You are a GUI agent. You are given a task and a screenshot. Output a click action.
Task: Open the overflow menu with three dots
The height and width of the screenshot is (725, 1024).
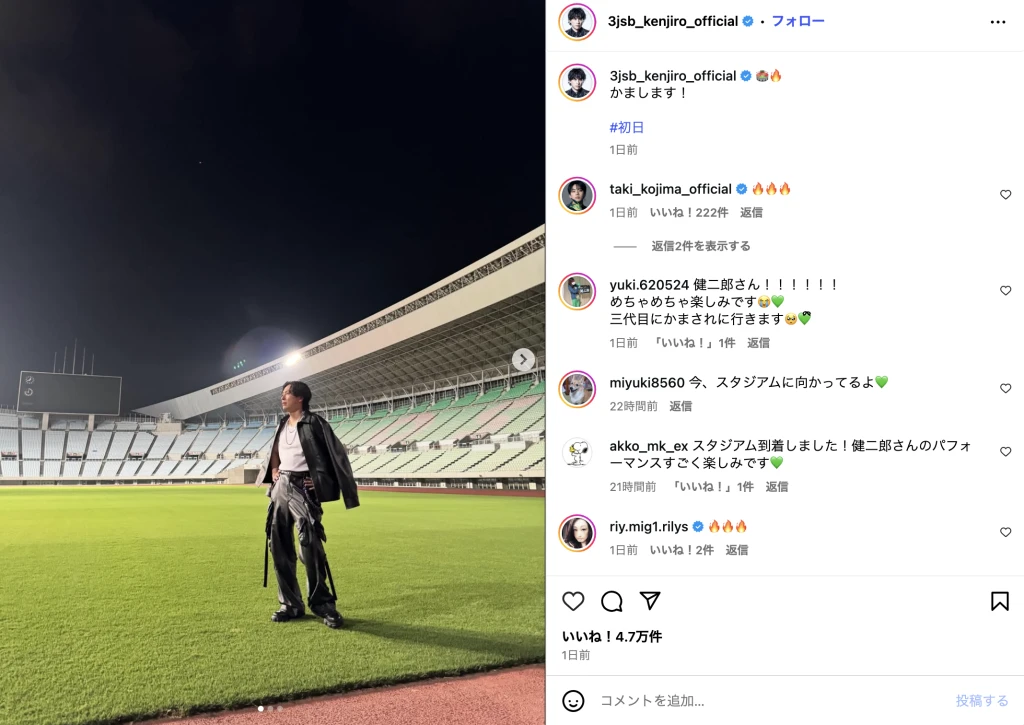(x=997, y=21)
